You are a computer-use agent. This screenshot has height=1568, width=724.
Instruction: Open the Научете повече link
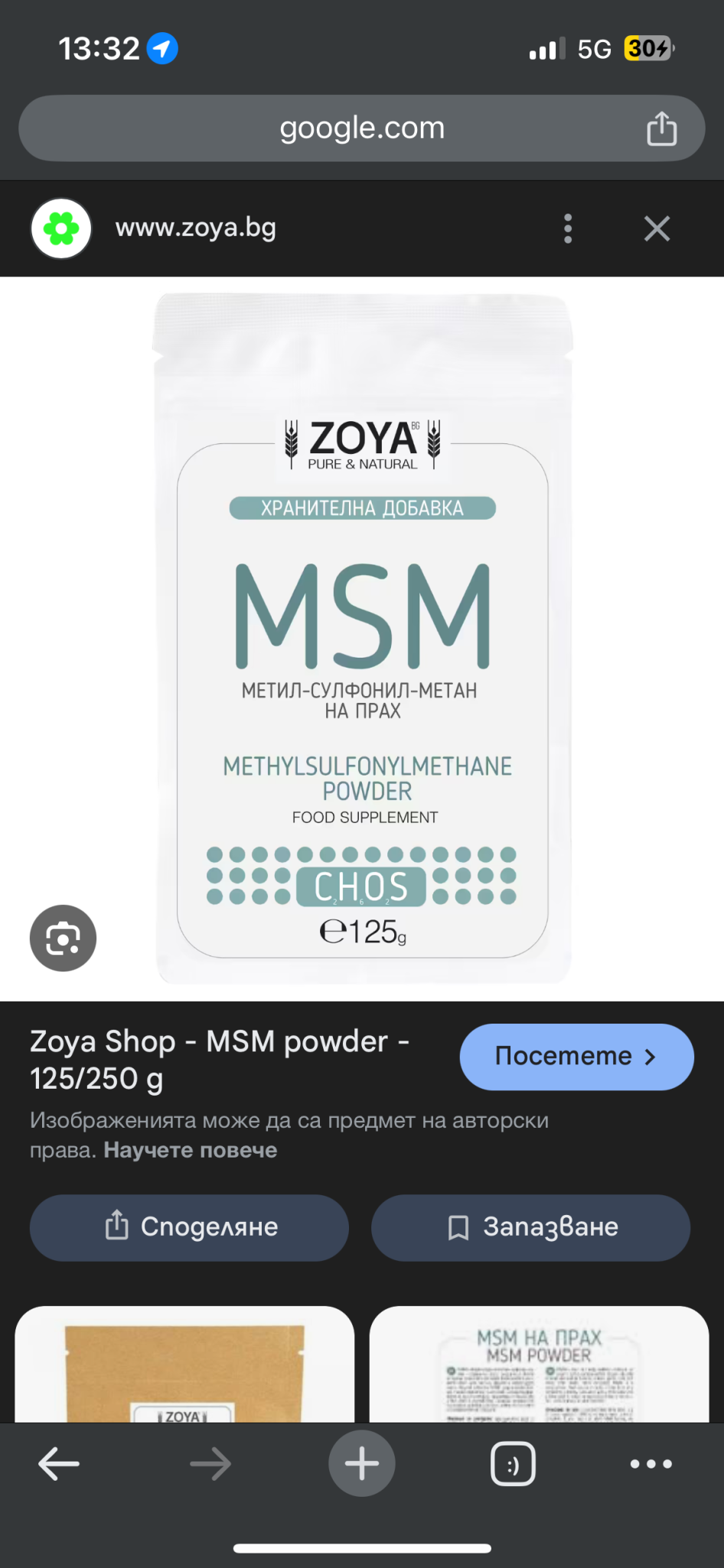[191, 1150]
